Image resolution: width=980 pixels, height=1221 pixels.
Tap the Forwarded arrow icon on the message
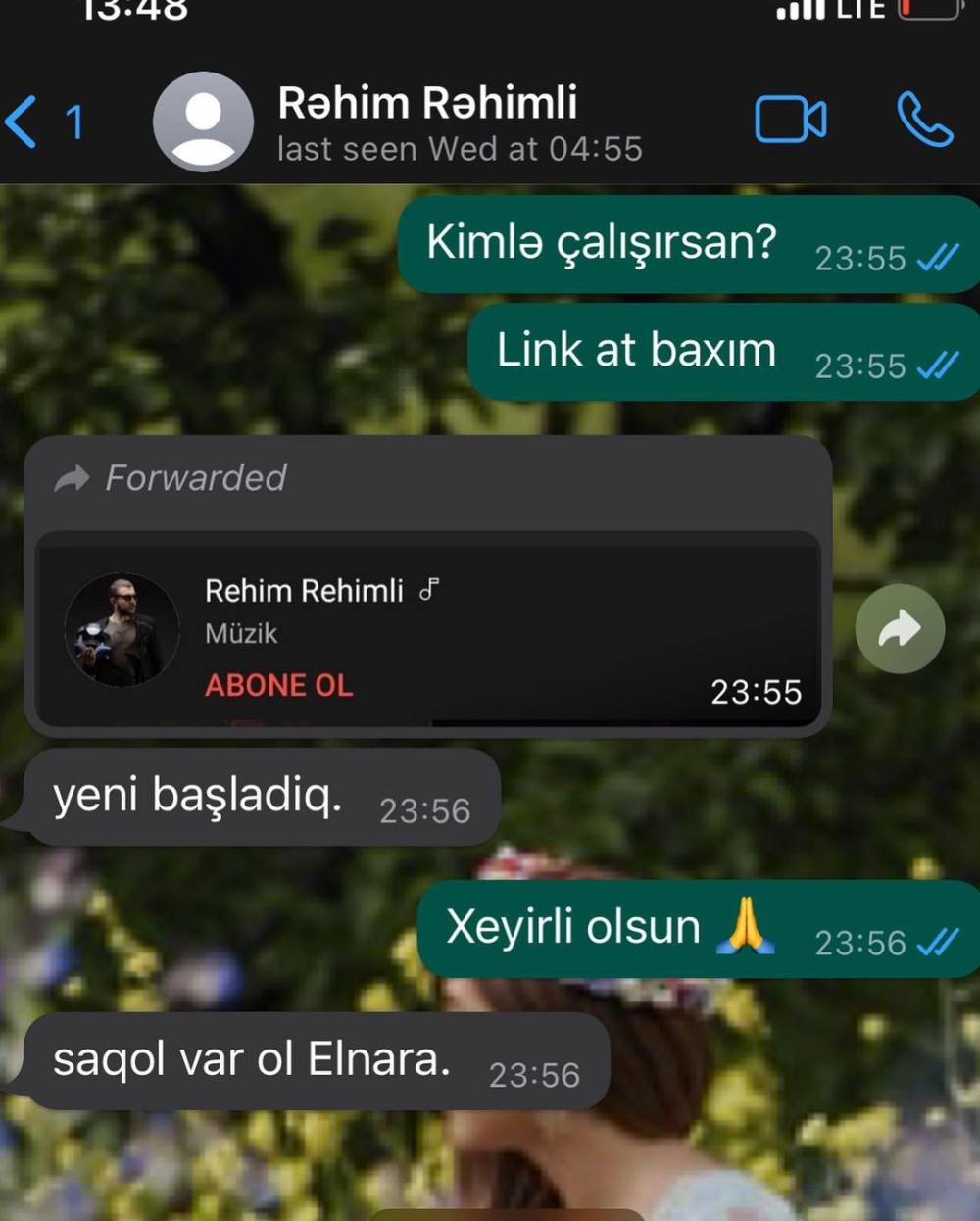71,478
